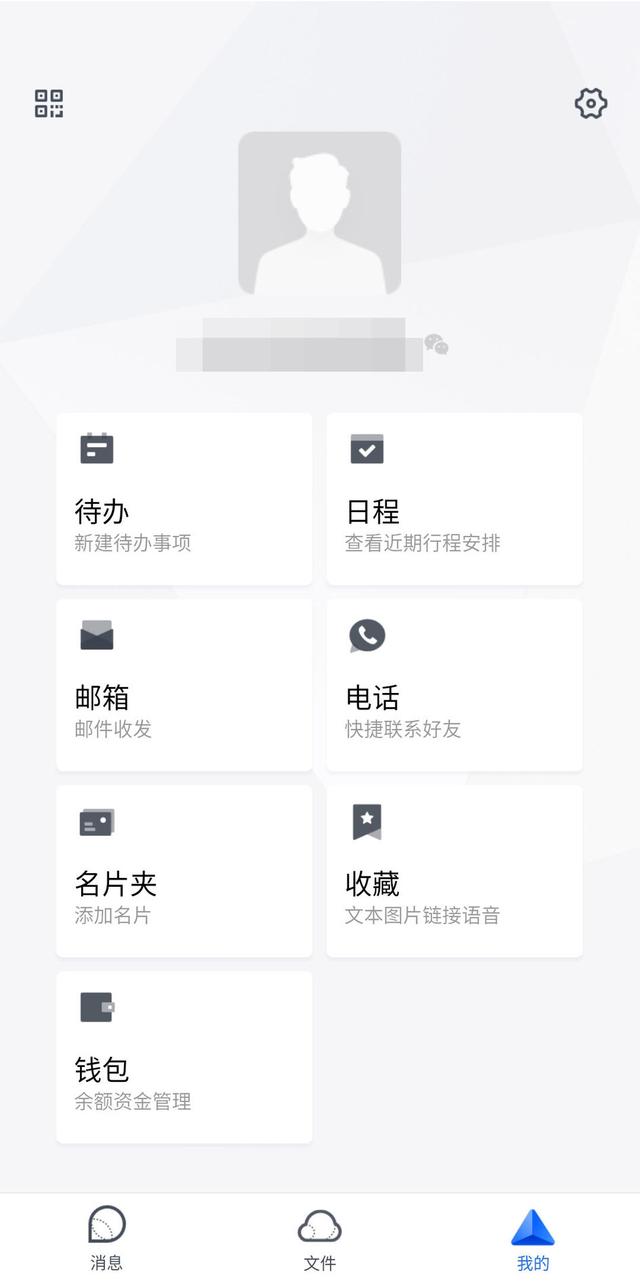Viewport: 640px width, 1281px height.
Task: Open the 钱包 wallet card
Action: pos(184,1056)
